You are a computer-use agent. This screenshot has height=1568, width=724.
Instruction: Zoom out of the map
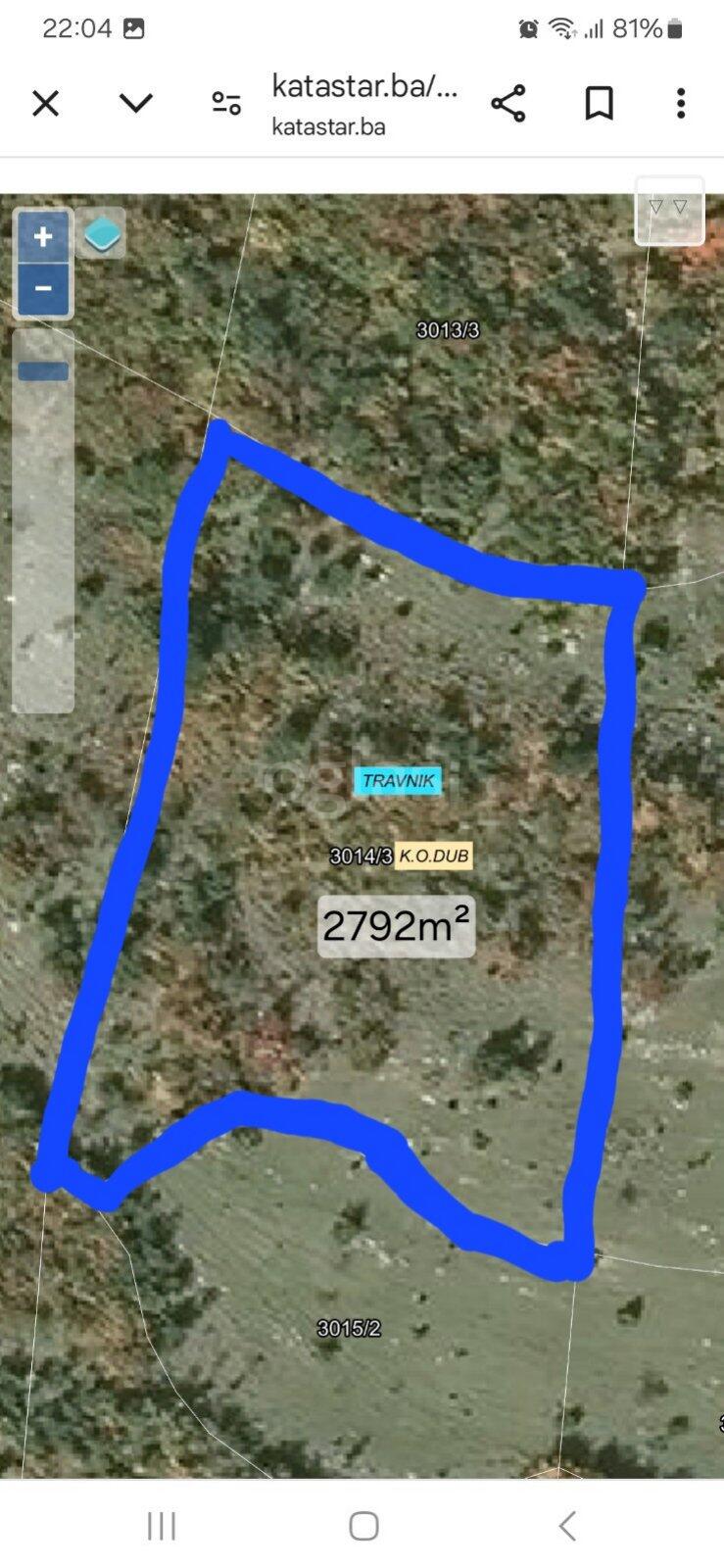coord(43,289)
